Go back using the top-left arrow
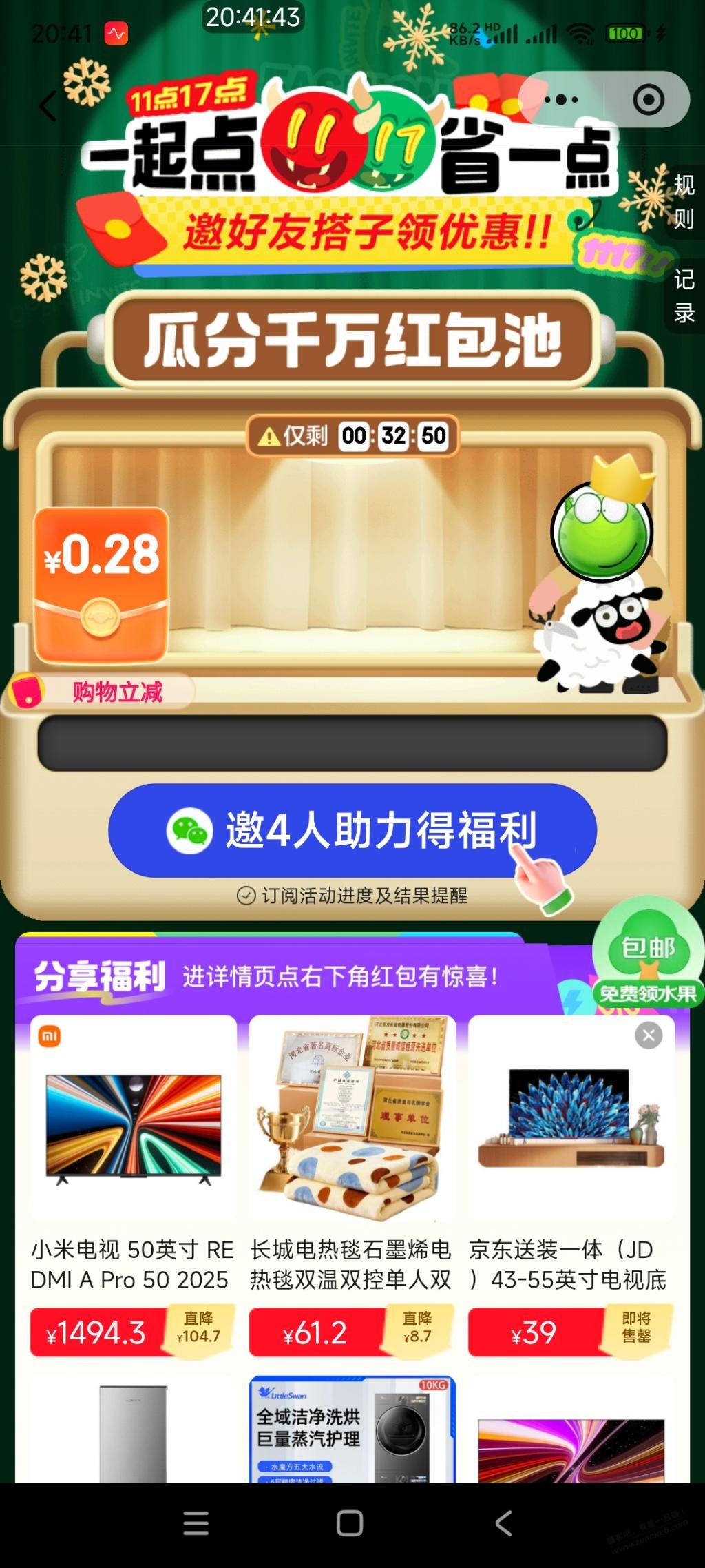The height and width of the screenshot is (1568, 705). click(48, 107)
